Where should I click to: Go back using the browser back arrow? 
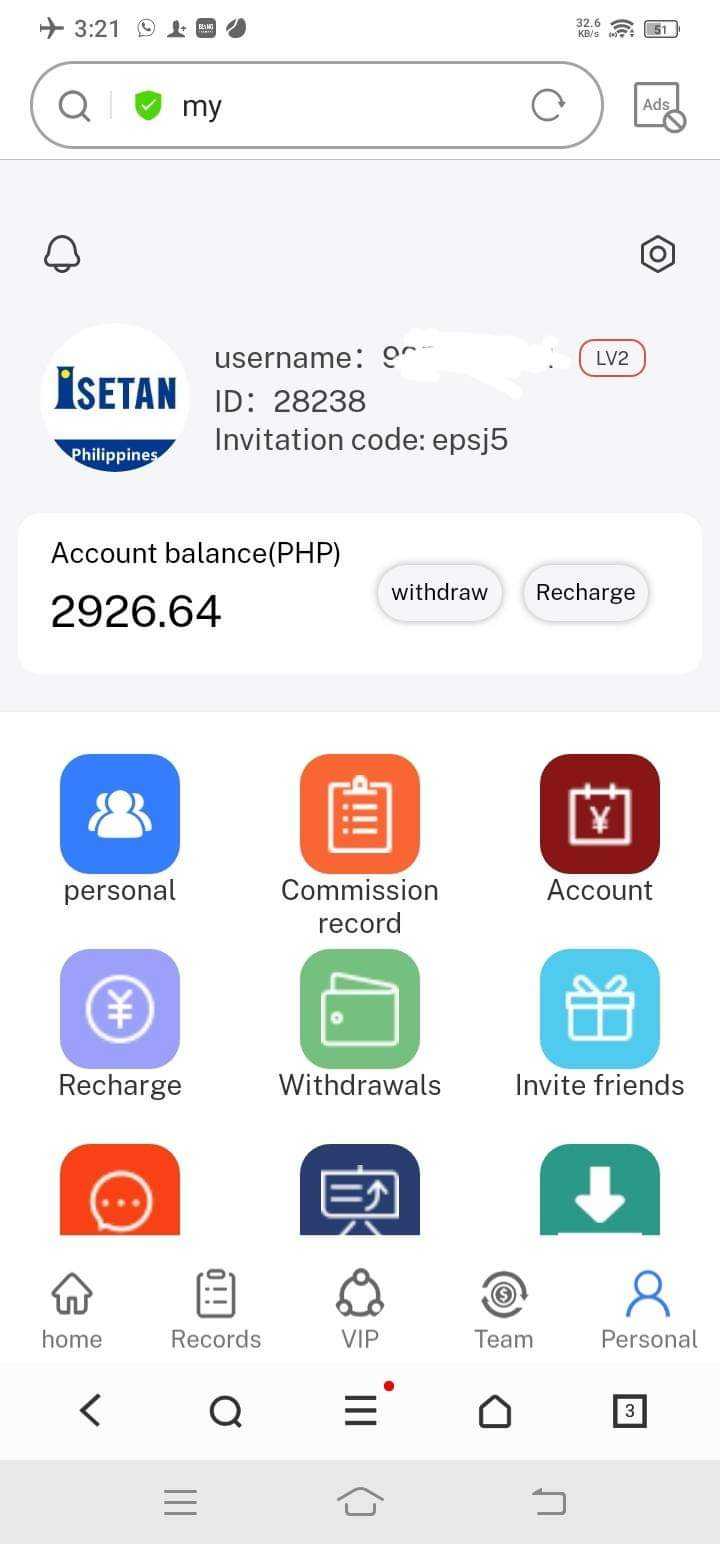point(90,1411)
